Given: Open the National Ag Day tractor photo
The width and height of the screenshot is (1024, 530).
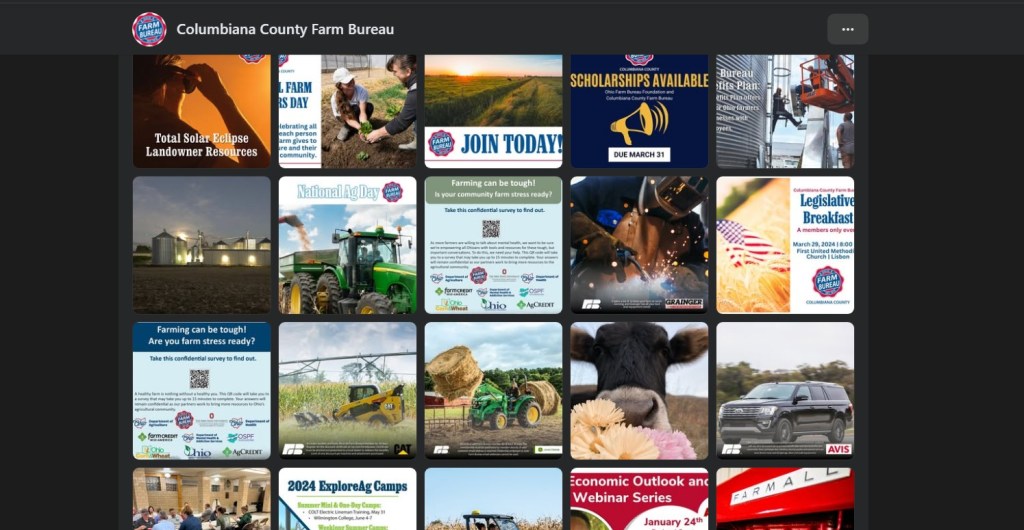Looking at the screenshot, I should (347, 245).
